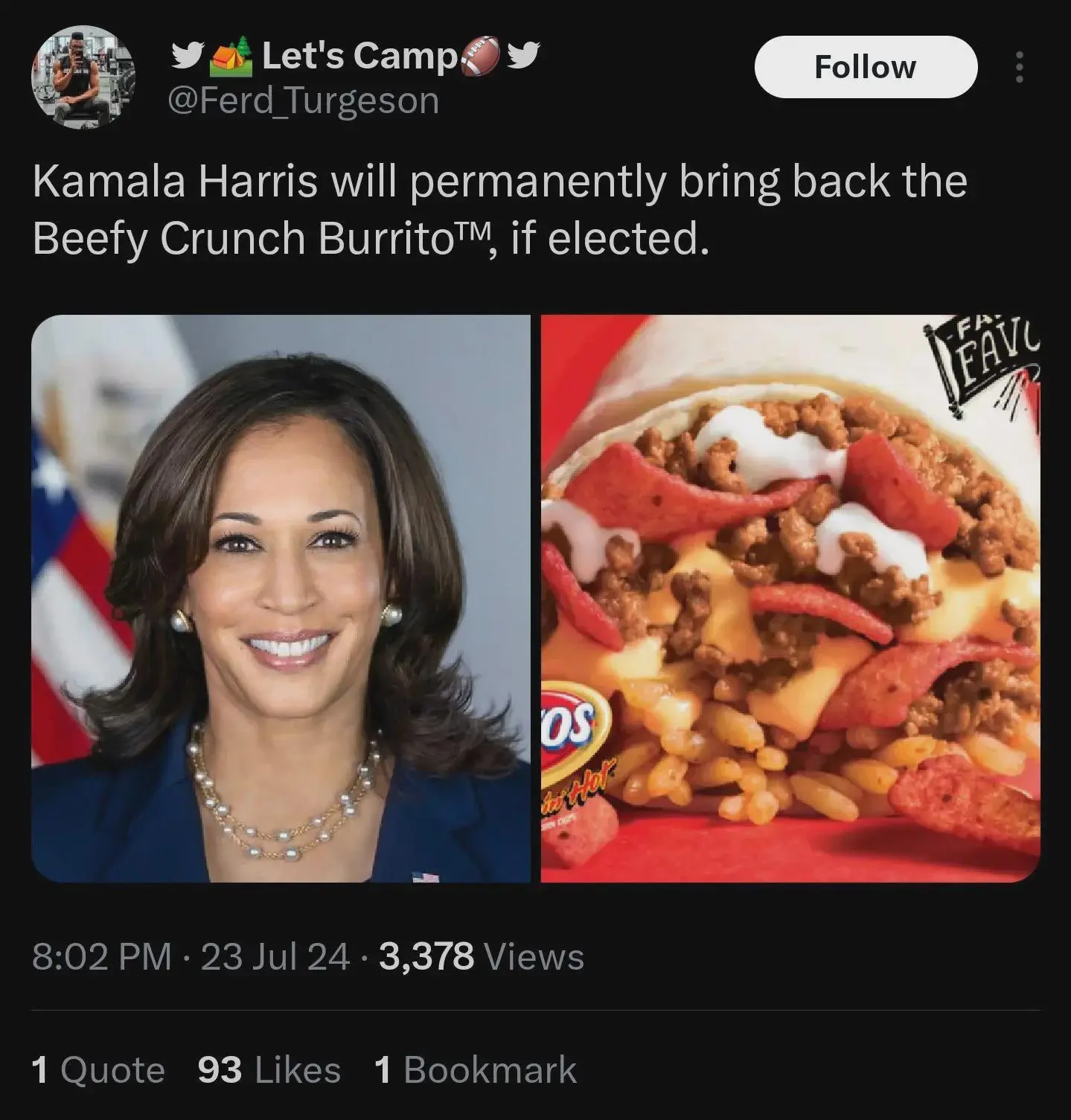The image size is (1071, 1120).
Task: Open the portrait photo on the left
Action: click(x=281, y=598)
